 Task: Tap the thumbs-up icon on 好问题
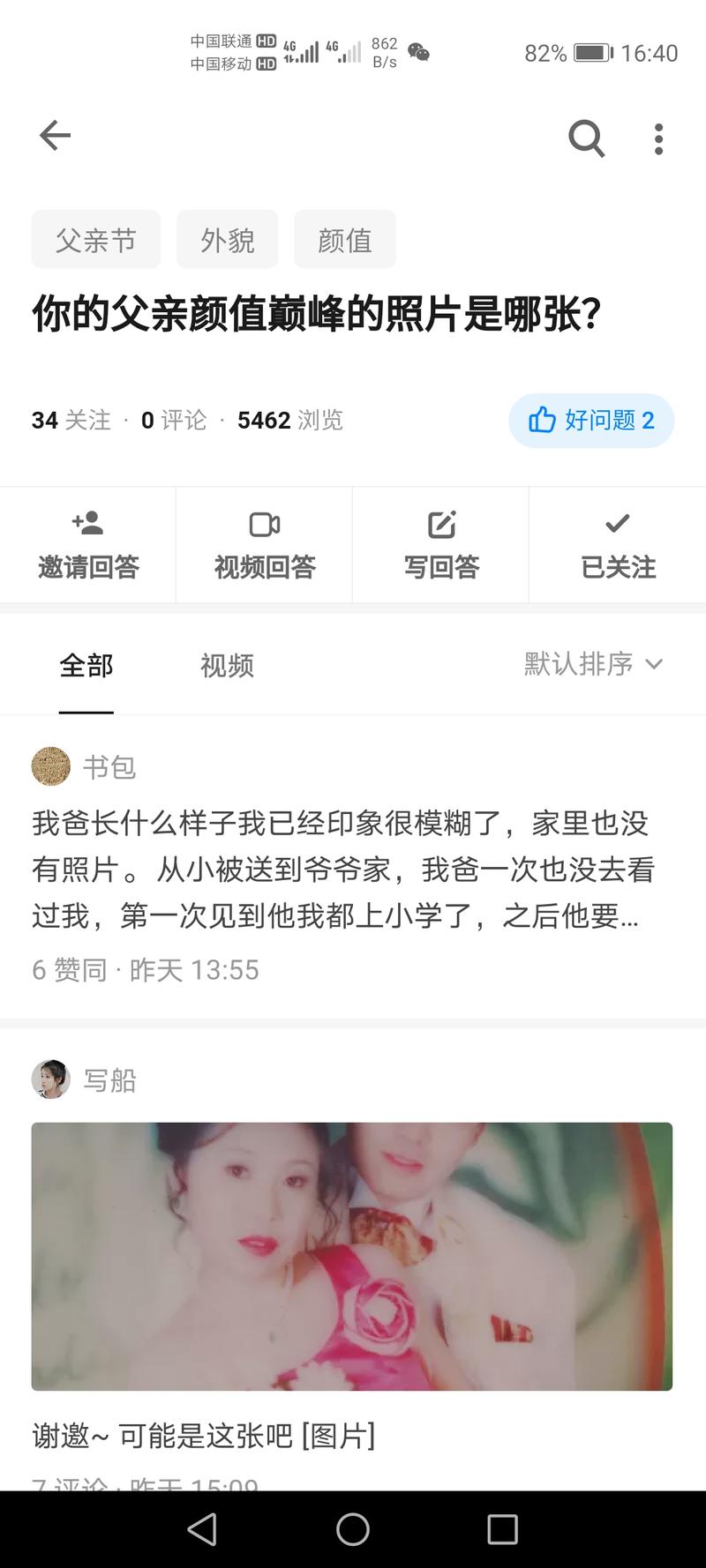[542, 421]
